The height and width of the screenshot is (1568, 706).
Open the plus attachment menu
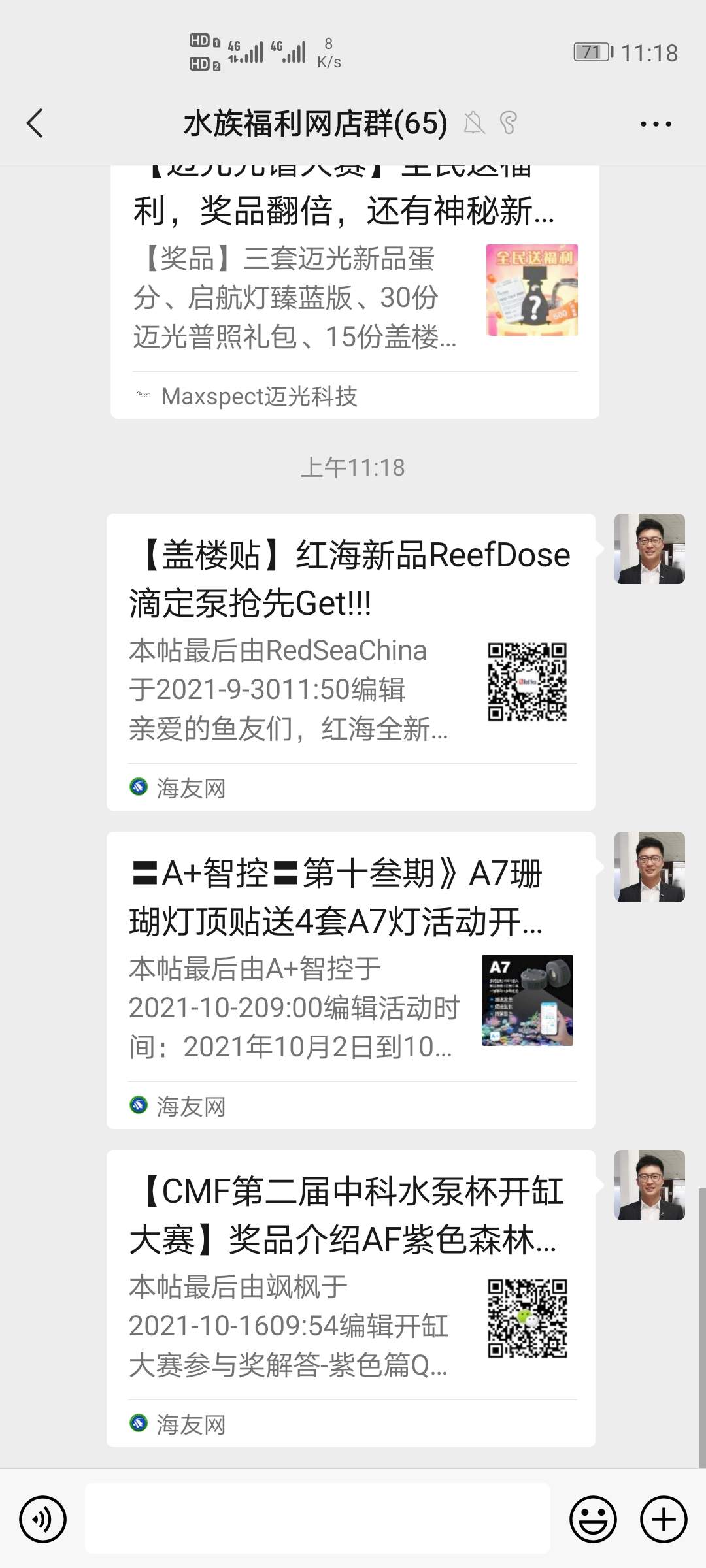pyautogui.click(x=664, y=1519)
